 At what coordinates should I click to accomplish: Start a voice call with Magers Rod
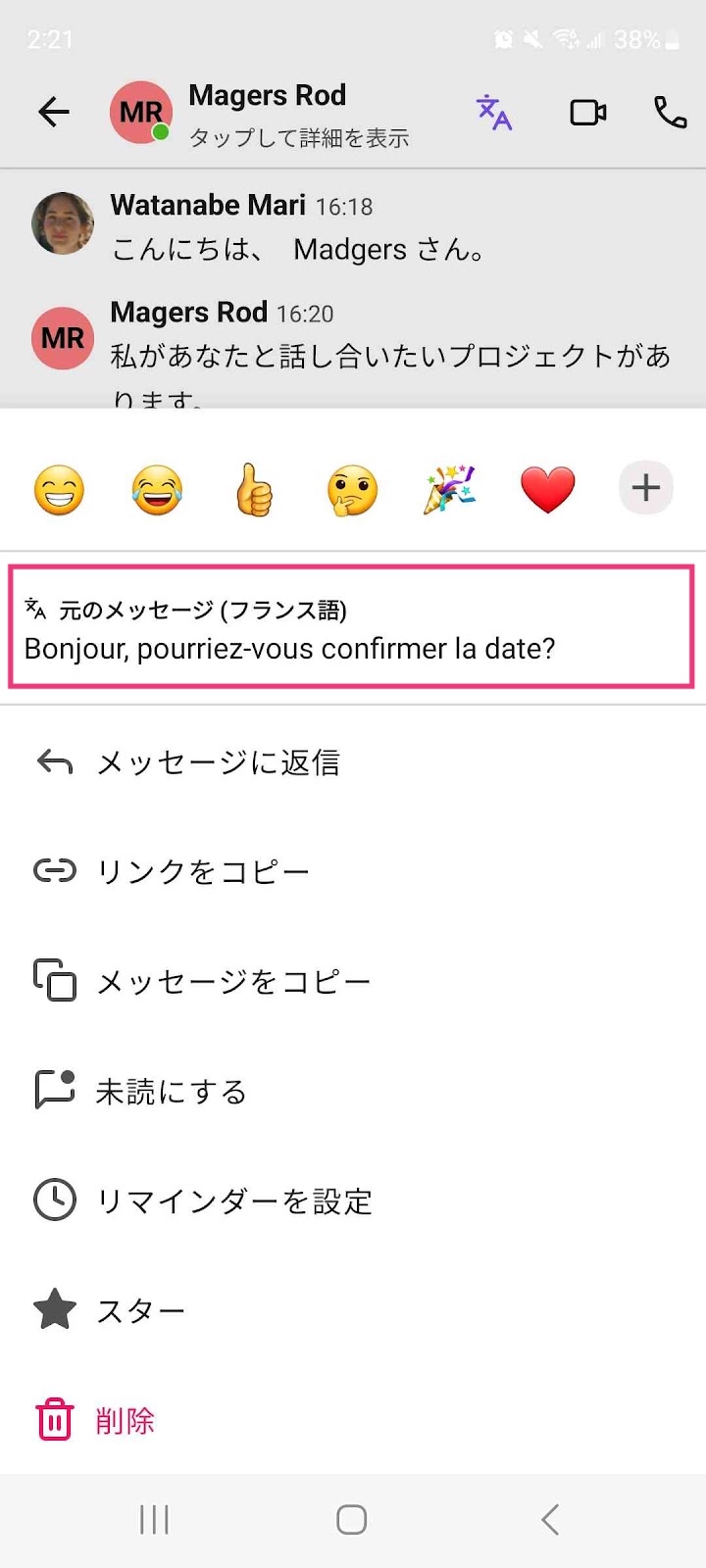pyautogui.click(x=671, y=113)
